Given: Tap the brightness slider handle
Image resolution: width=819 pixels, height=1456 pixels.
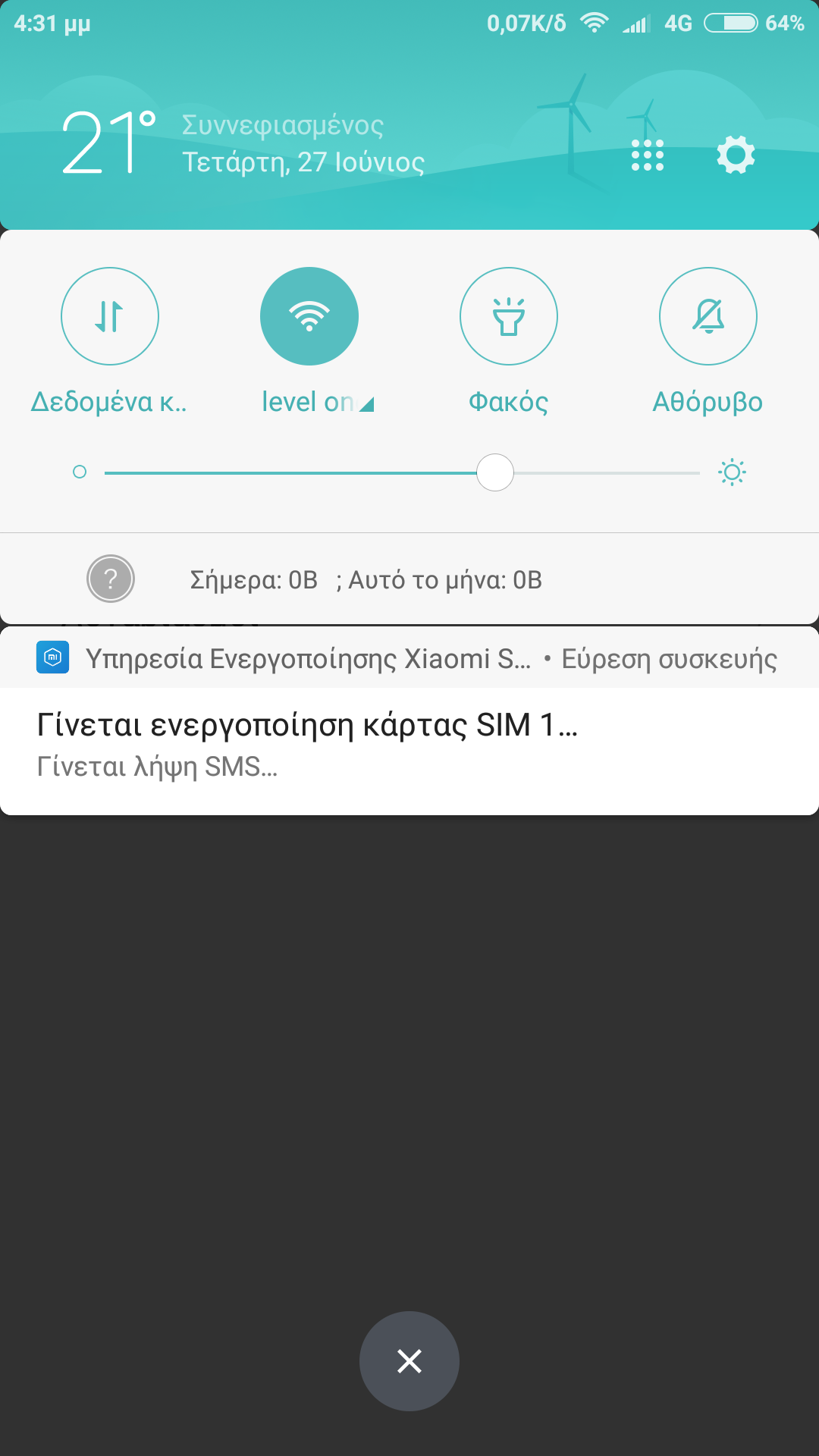Looking at the screenshot, I should [x=495, y=472].
